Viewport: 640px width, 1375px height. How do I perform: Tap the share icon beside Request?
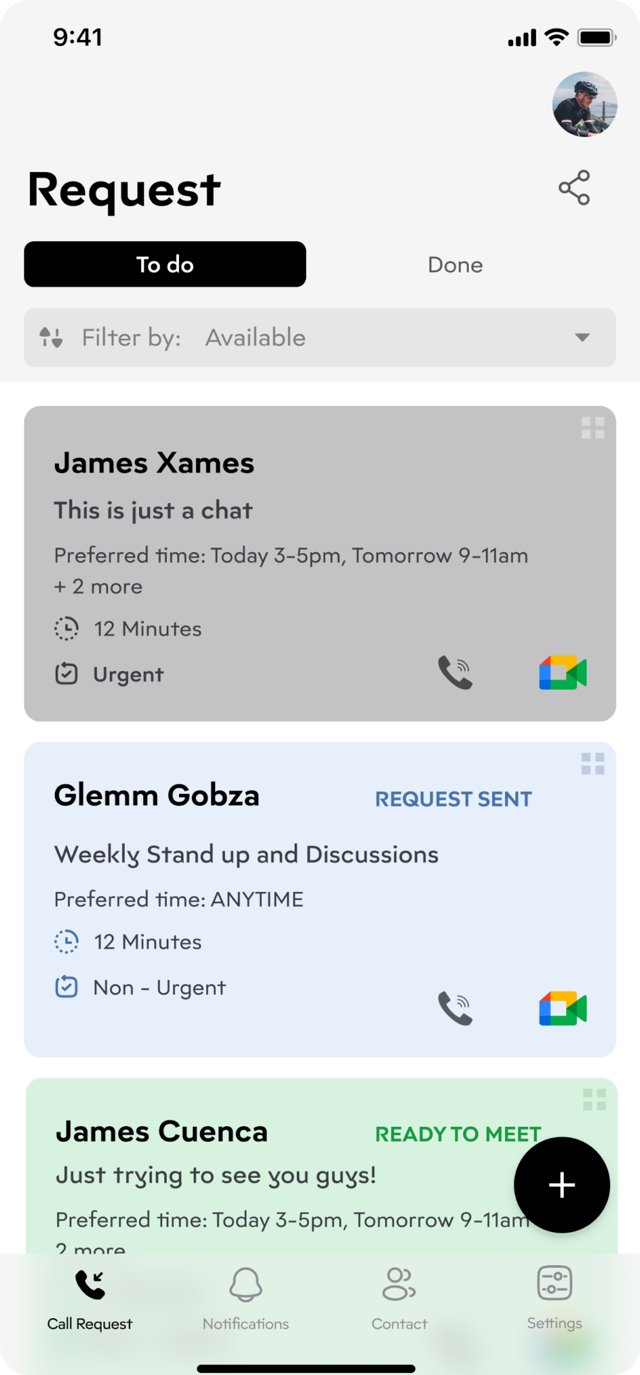[574, 188]
